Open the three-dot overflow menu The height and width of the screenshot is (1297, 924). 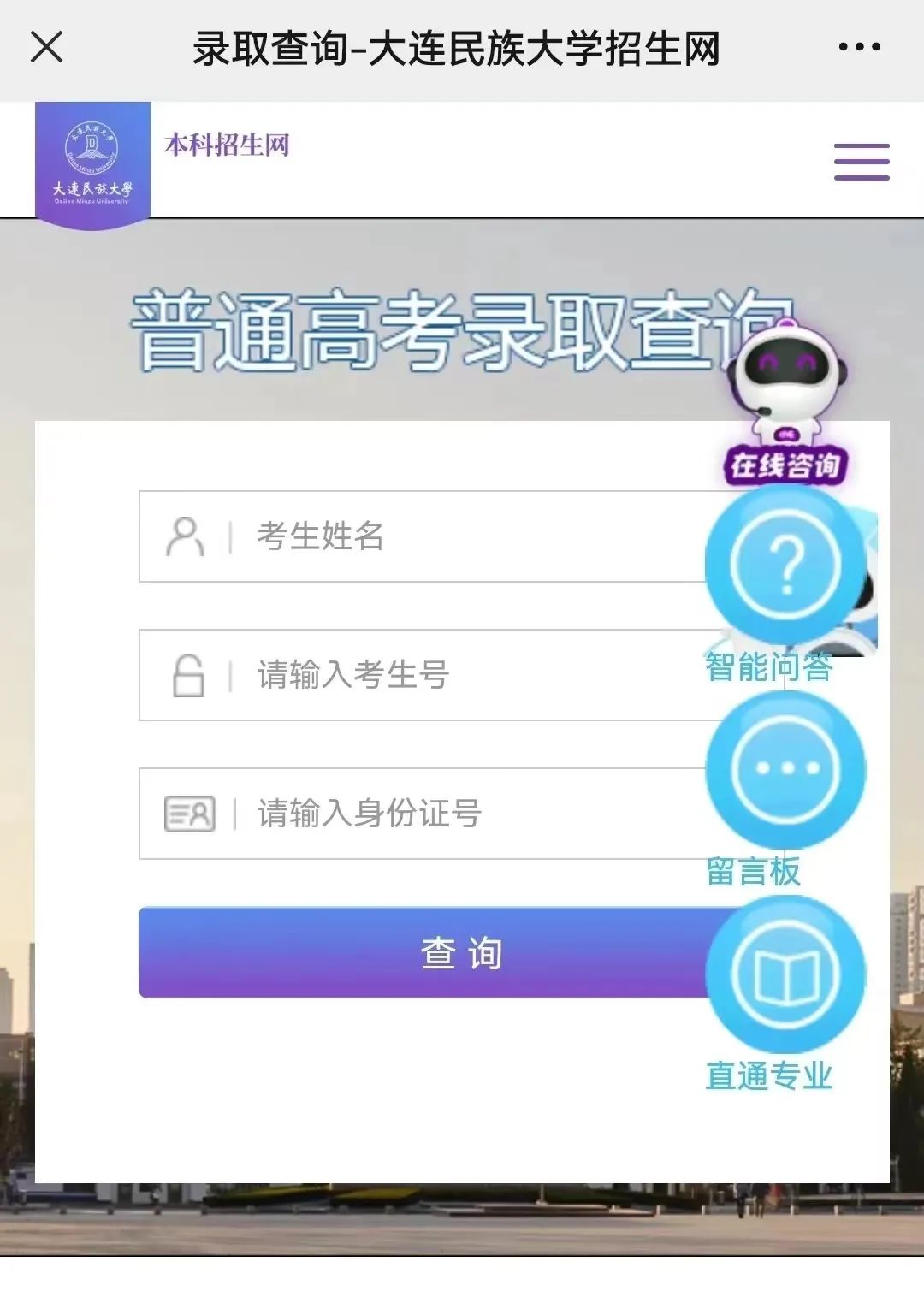[x=859, y=47]
